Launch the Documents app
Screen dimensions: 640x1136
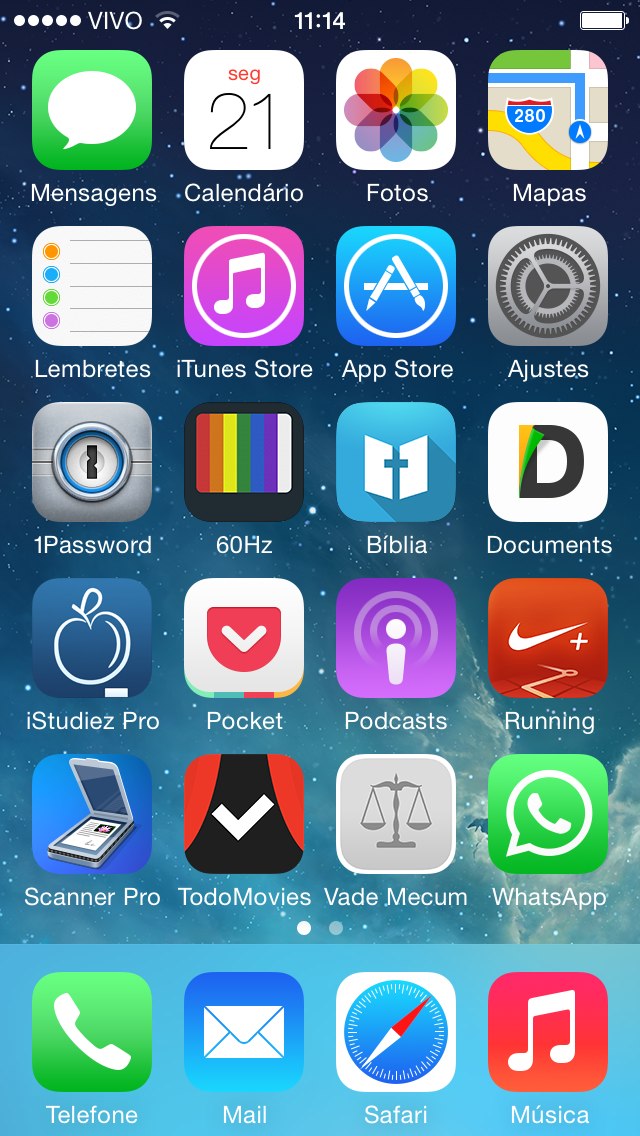point(548,462)
